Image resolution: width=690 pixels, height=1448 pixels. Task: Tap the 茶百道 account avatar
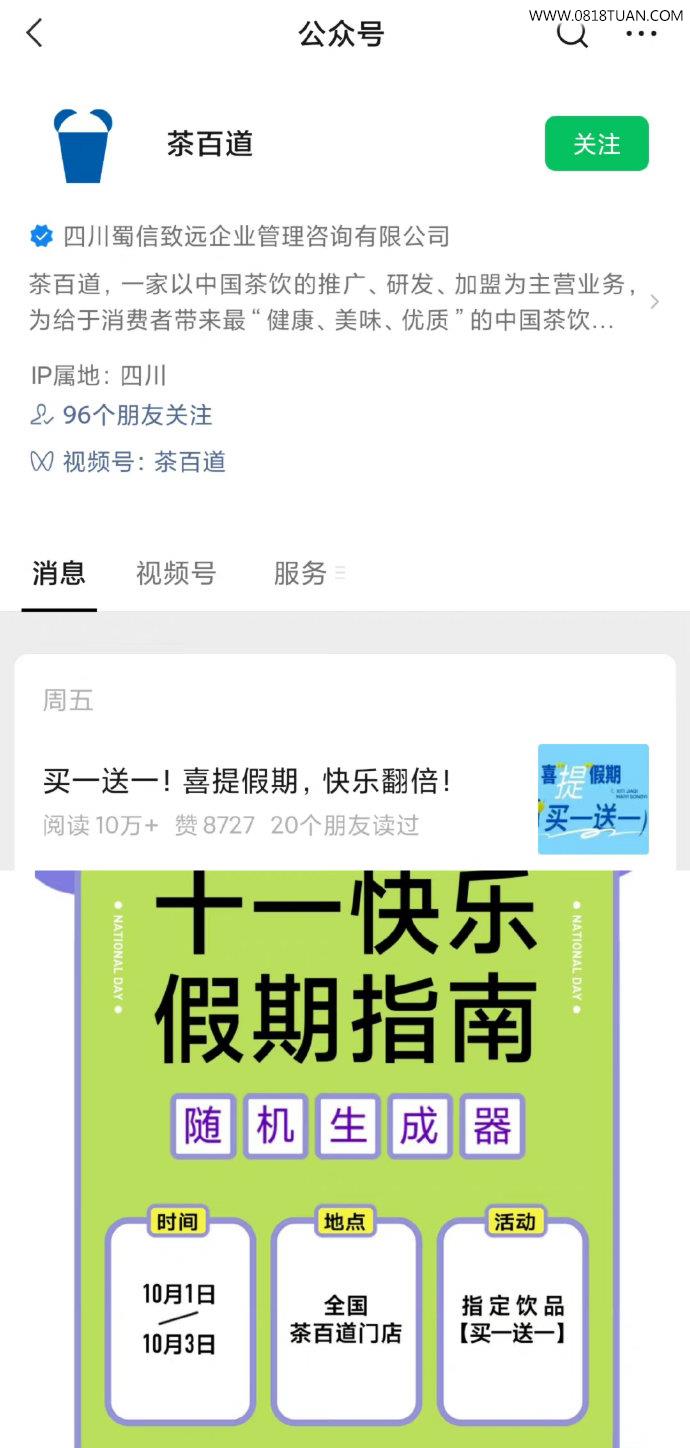(83, 145)
